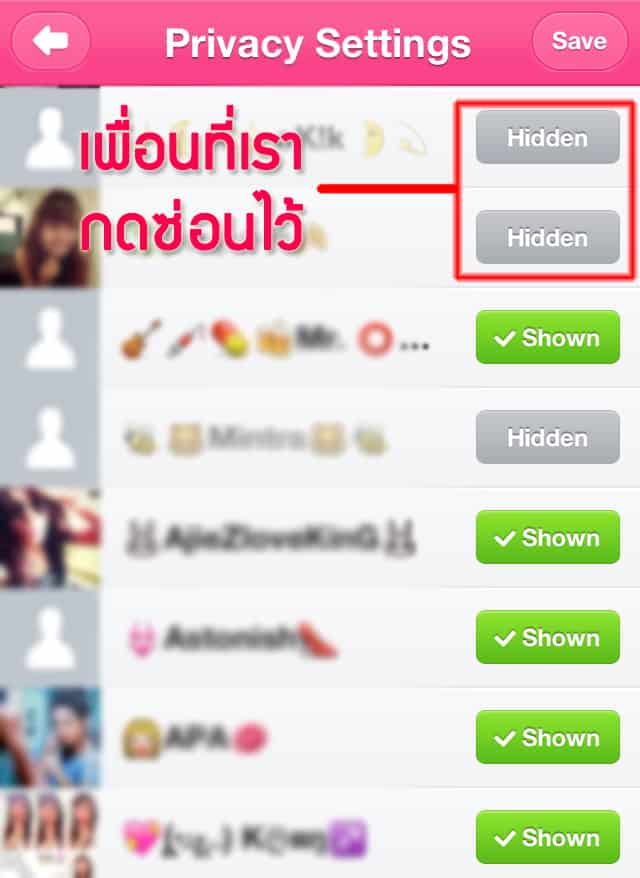Image resolution: width=640 pixels, height=878 pixels.
Task: Unhide the friend with the moon emoji name
Action: pyautogui.click(x=547, y=138)
